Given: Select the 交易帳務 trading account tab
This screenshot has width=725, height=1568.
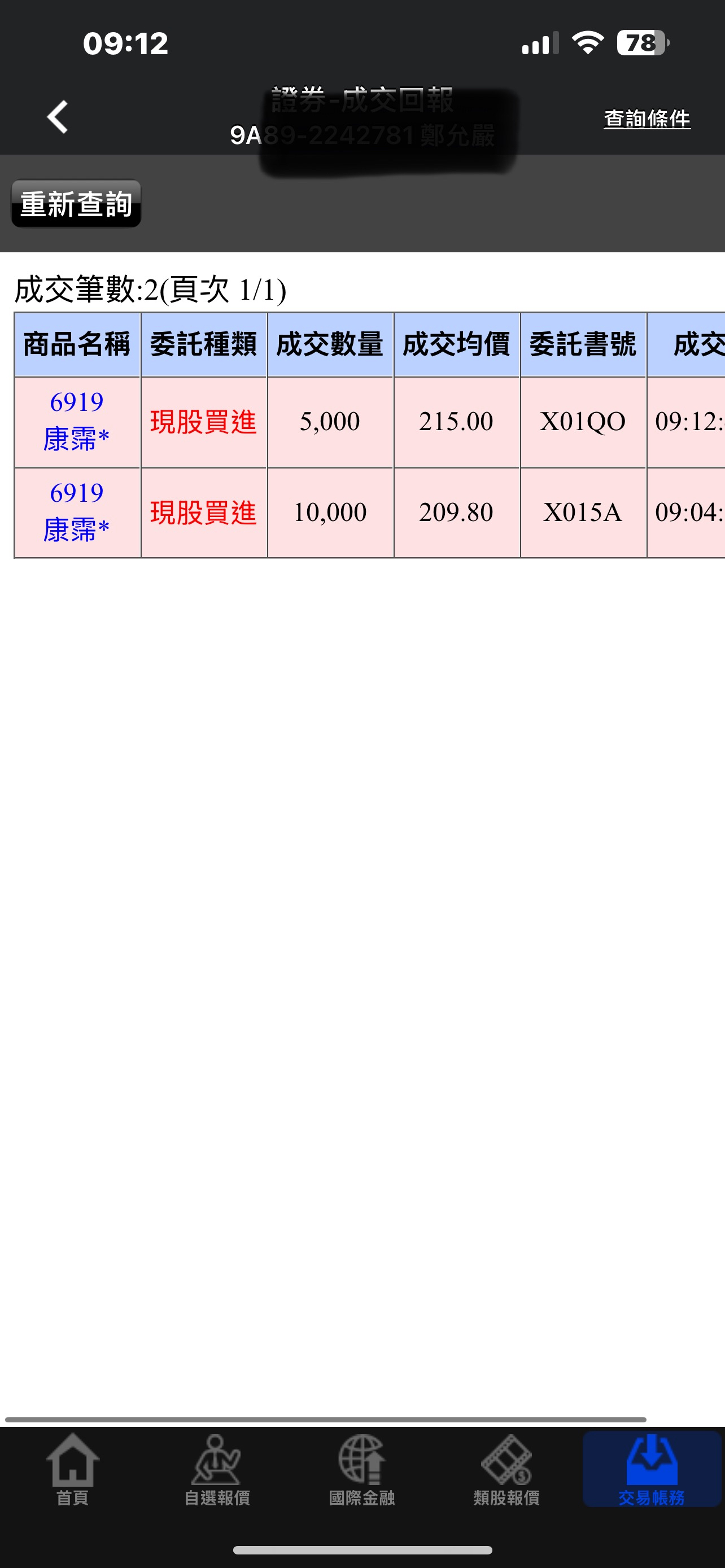Looking at the screenshot, I should click(x=652, y=1469).
